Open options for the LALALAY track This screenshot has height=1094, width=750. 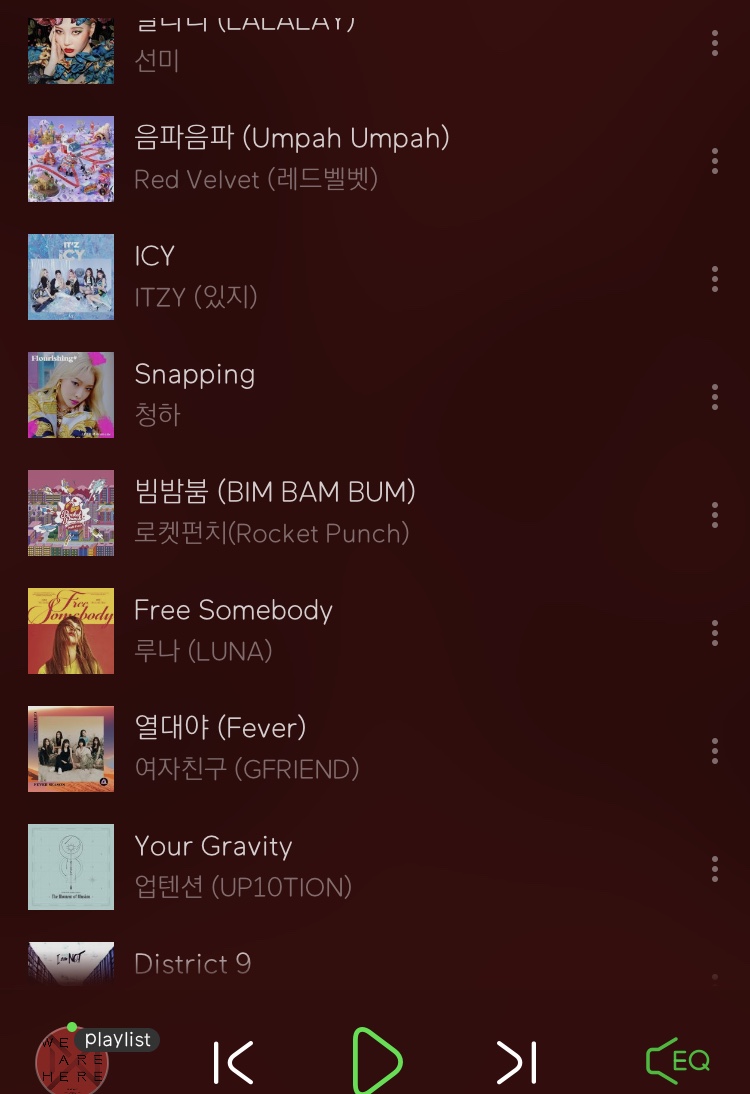pos(714,43)
